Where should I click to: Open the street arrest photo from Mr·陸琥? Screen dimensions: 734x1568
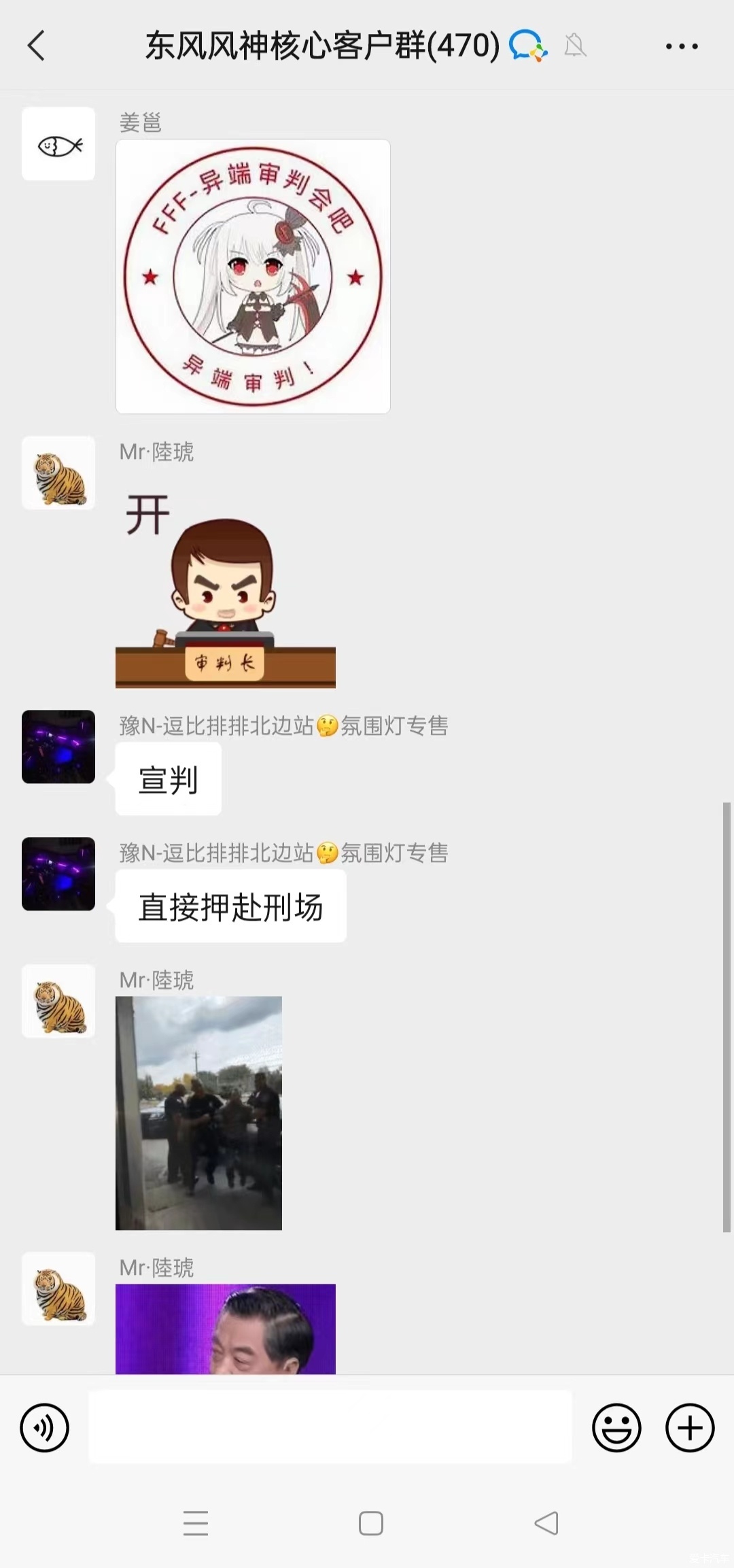click(198, 1112)
